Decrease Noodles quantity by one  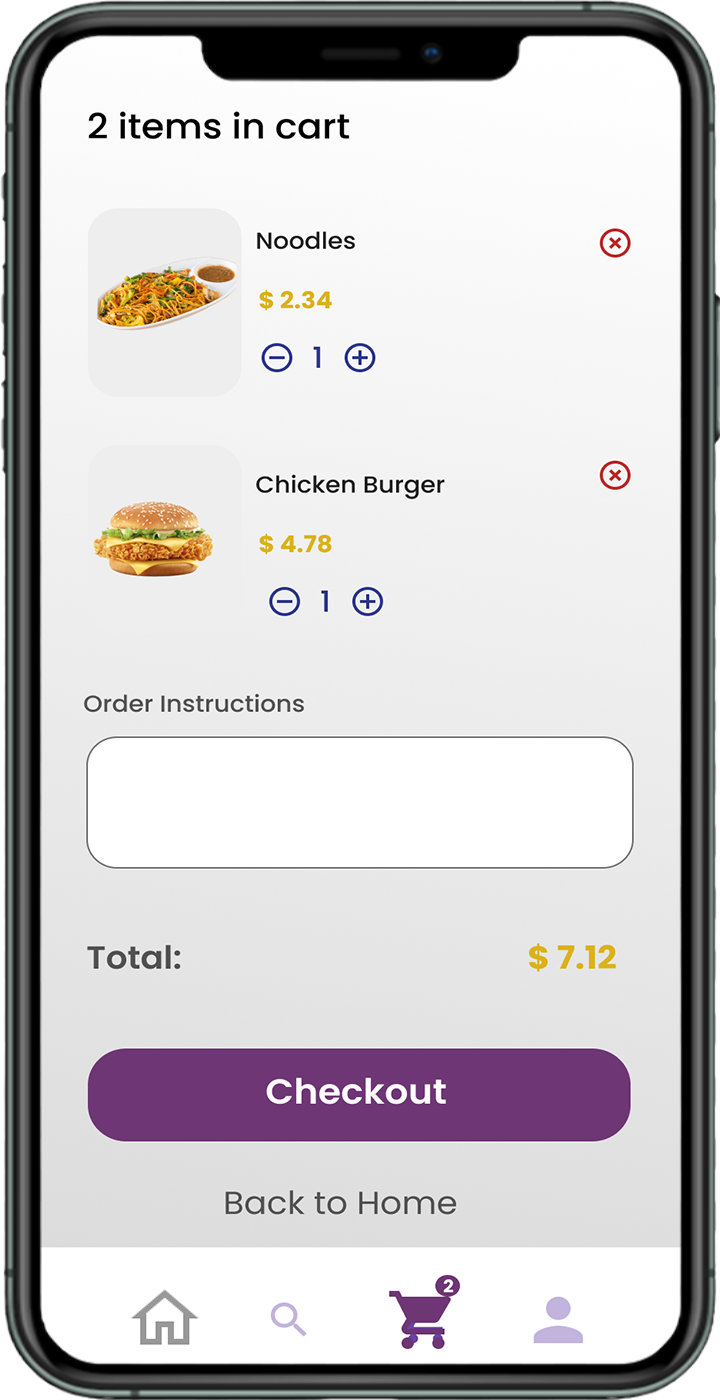point(277,357)
